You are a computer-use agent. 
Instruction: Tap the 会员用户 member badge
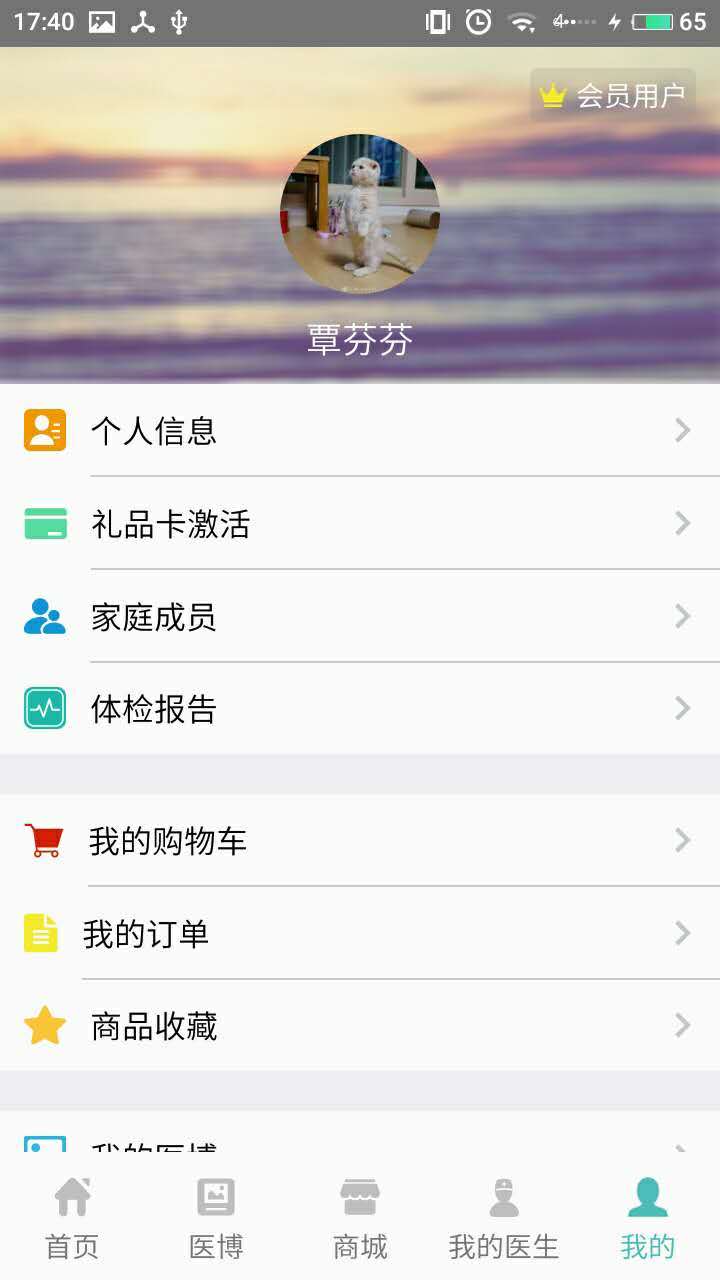[613, 96]
